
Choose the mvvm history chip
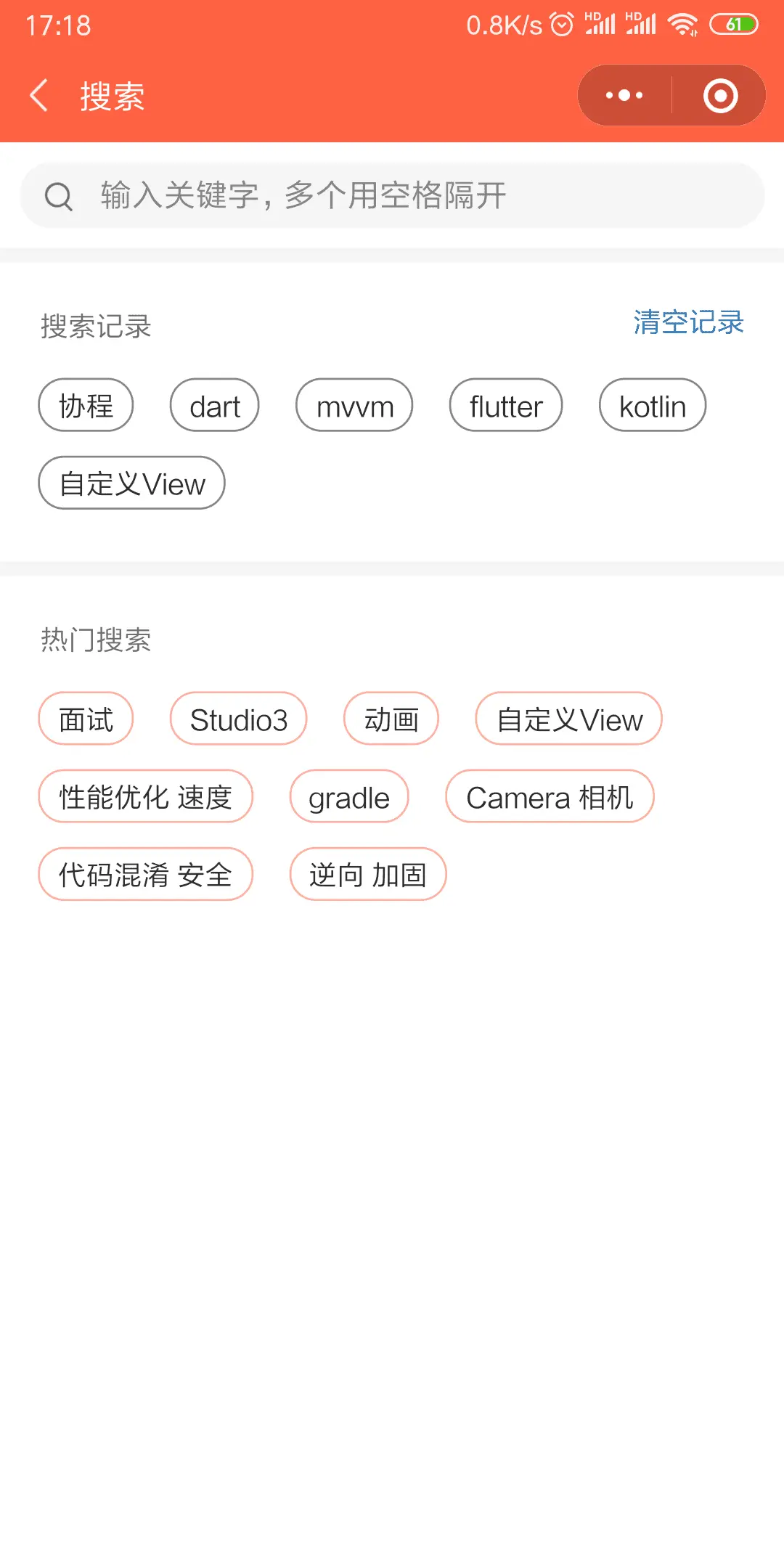coord(354,405)
